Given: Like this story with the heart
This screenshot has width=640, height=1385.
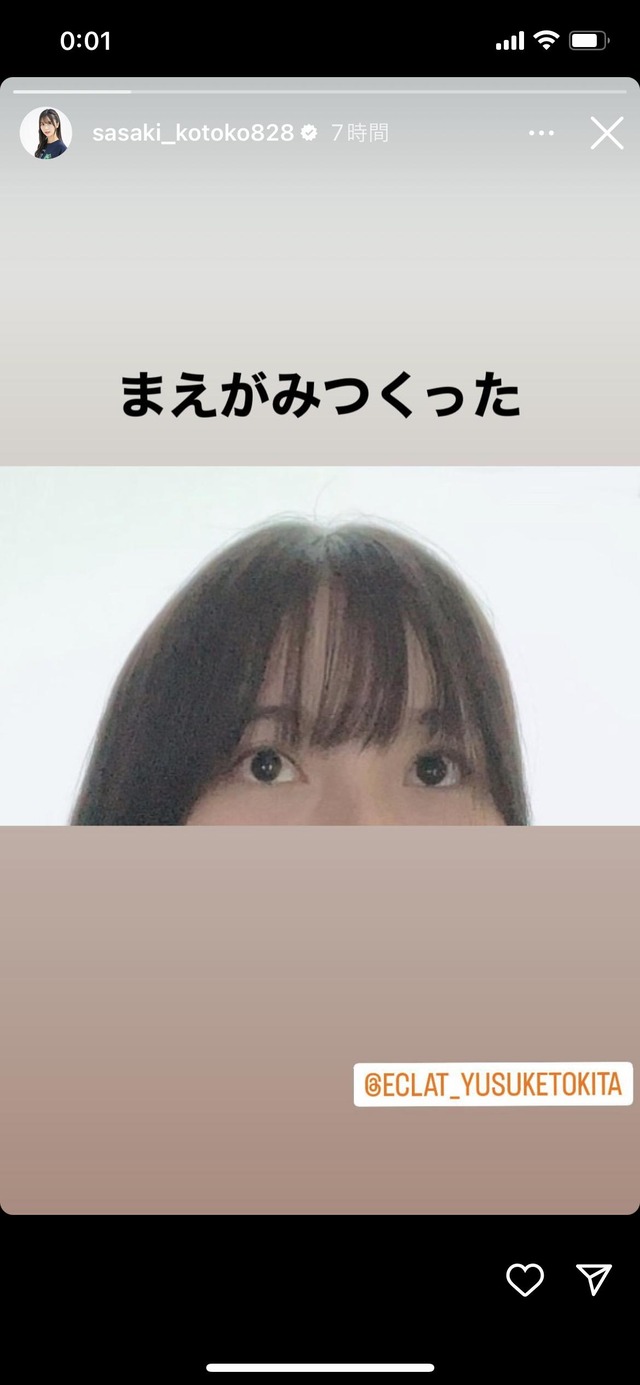Looking at the screenshot, I should (525, 1279).
